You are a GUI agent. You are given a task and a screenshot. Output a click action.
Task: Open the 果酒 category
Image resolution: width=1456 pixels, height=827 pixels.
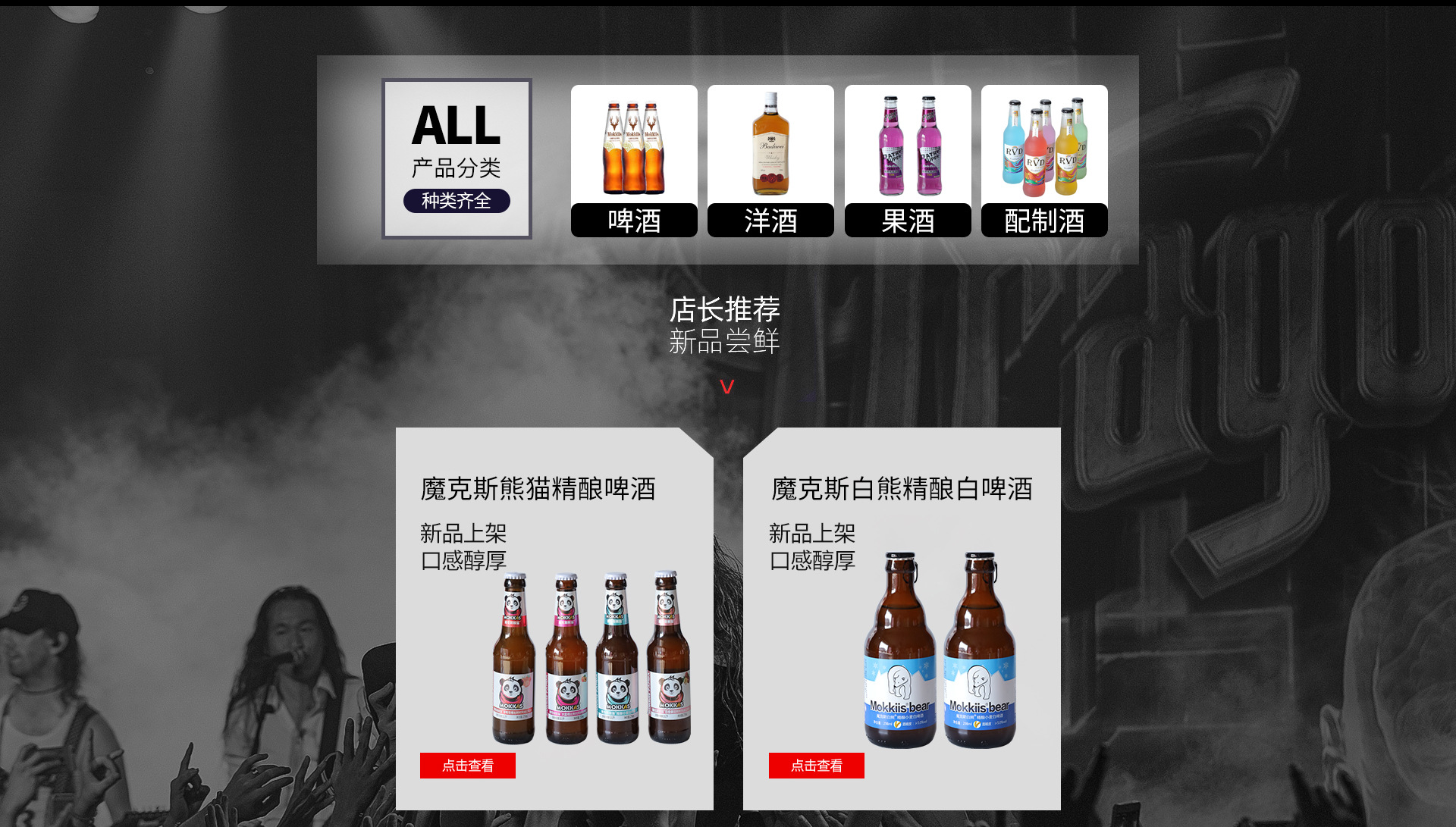pyautogui.click(x=908, y=161)
